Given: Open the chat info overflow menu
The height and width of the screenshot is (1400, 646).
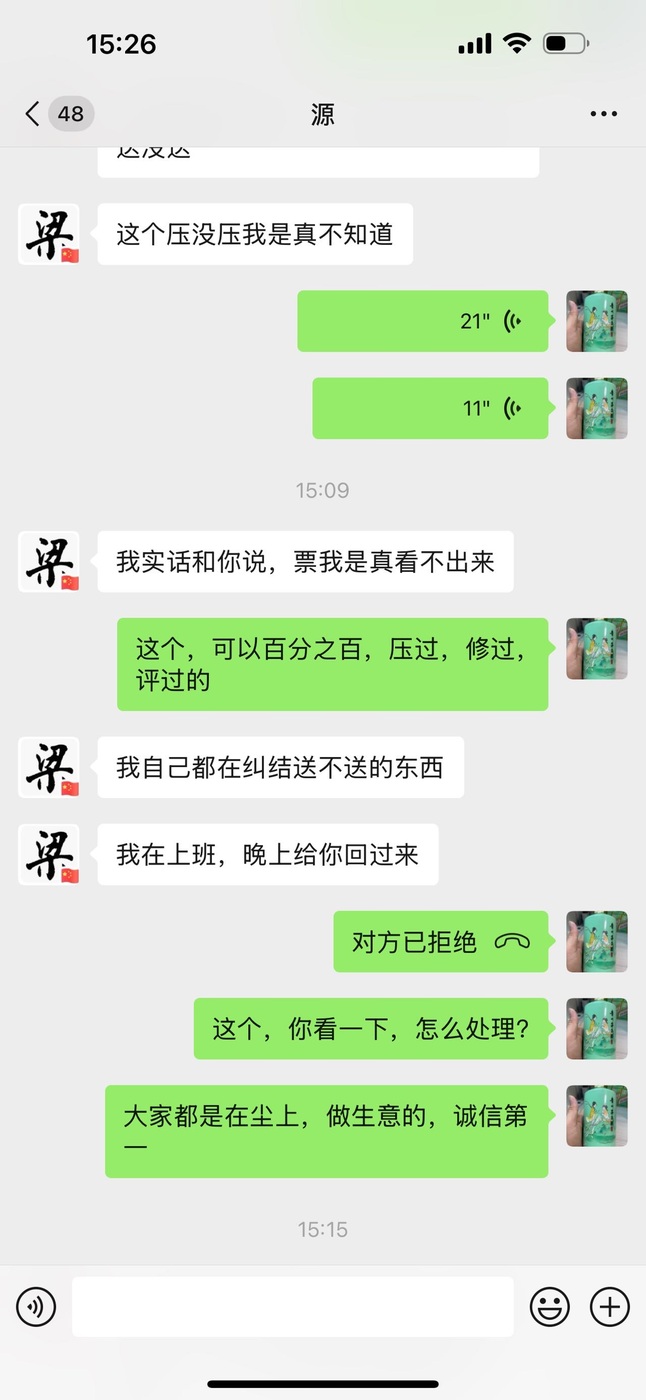Looking at the screenshot, I should 603,114.
